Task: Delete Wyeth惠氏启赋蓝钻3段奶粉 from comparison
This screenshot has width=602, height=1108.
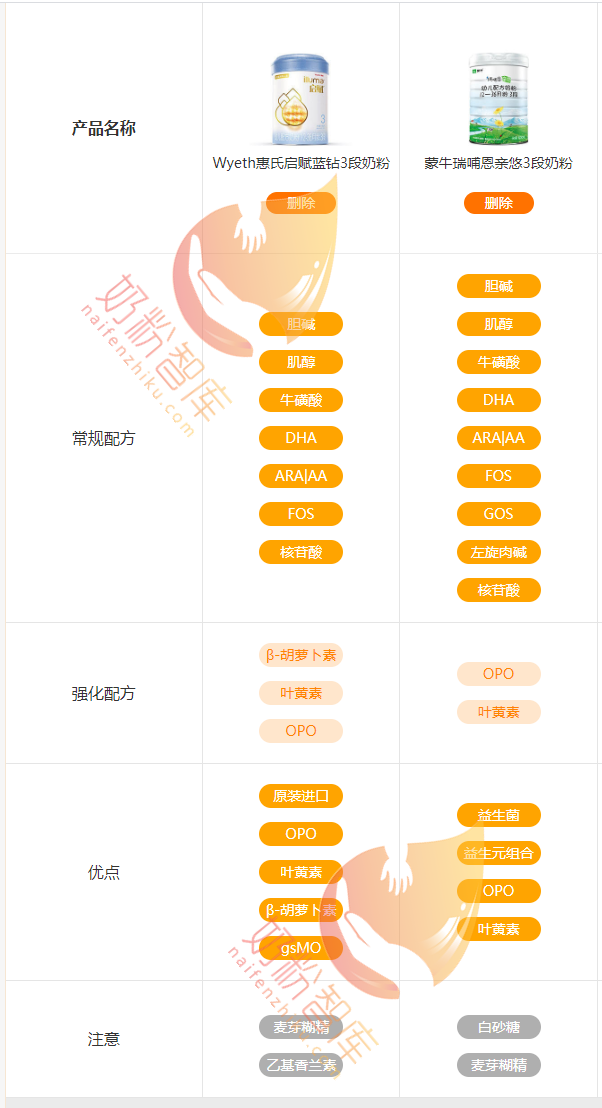Action: (x=300, y=203)
